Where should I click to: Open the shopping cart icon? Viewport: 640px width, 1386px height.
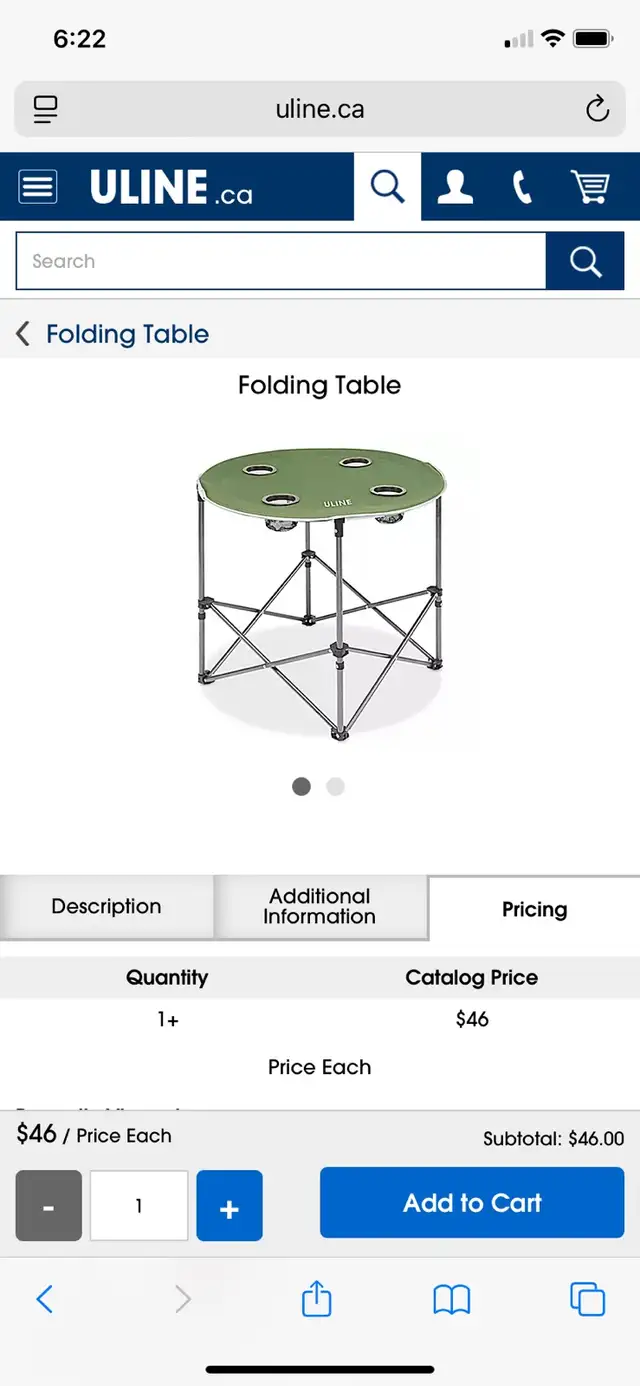(x=590, y=187)
